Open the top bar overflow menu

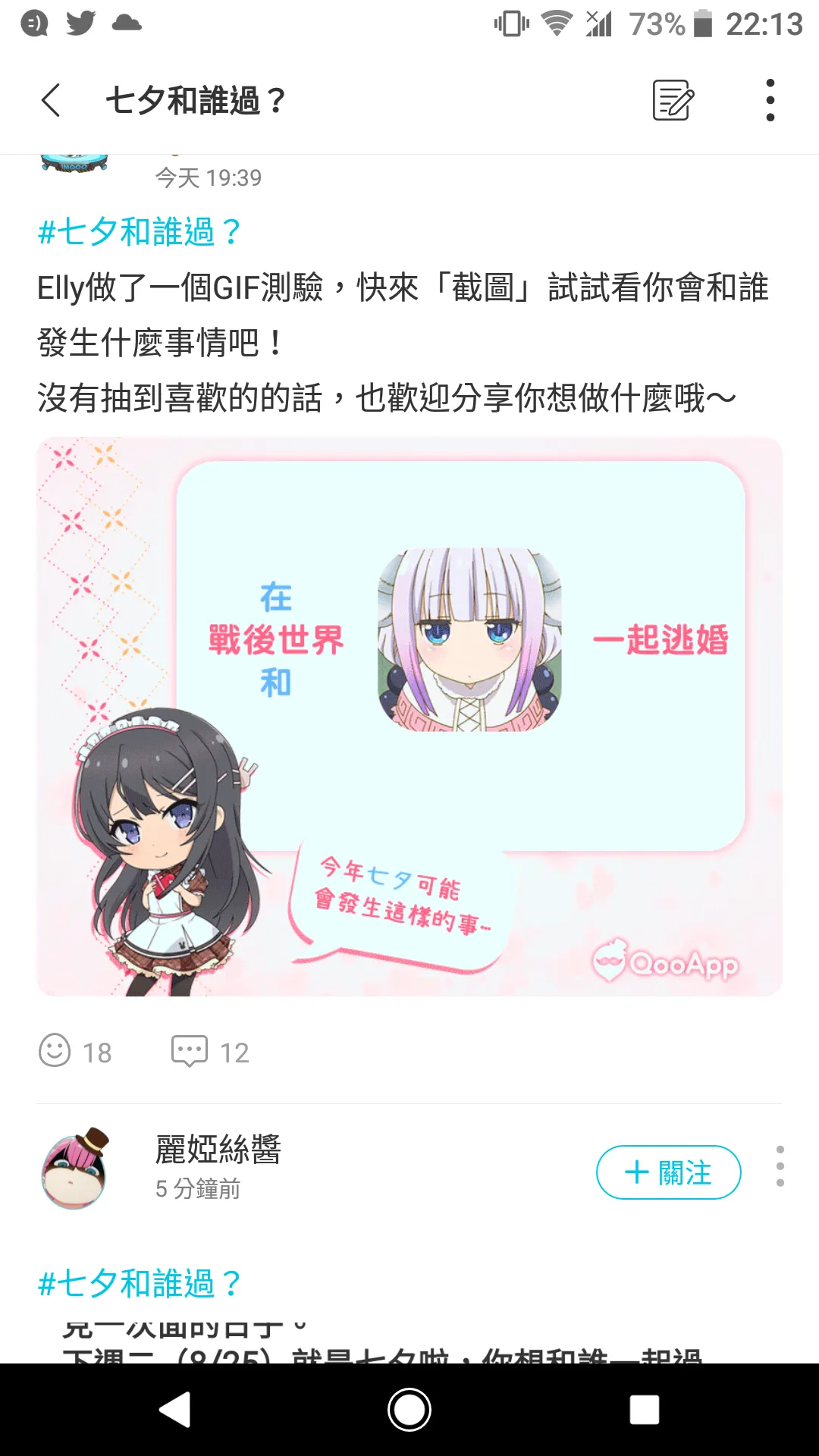click(770, 100)
